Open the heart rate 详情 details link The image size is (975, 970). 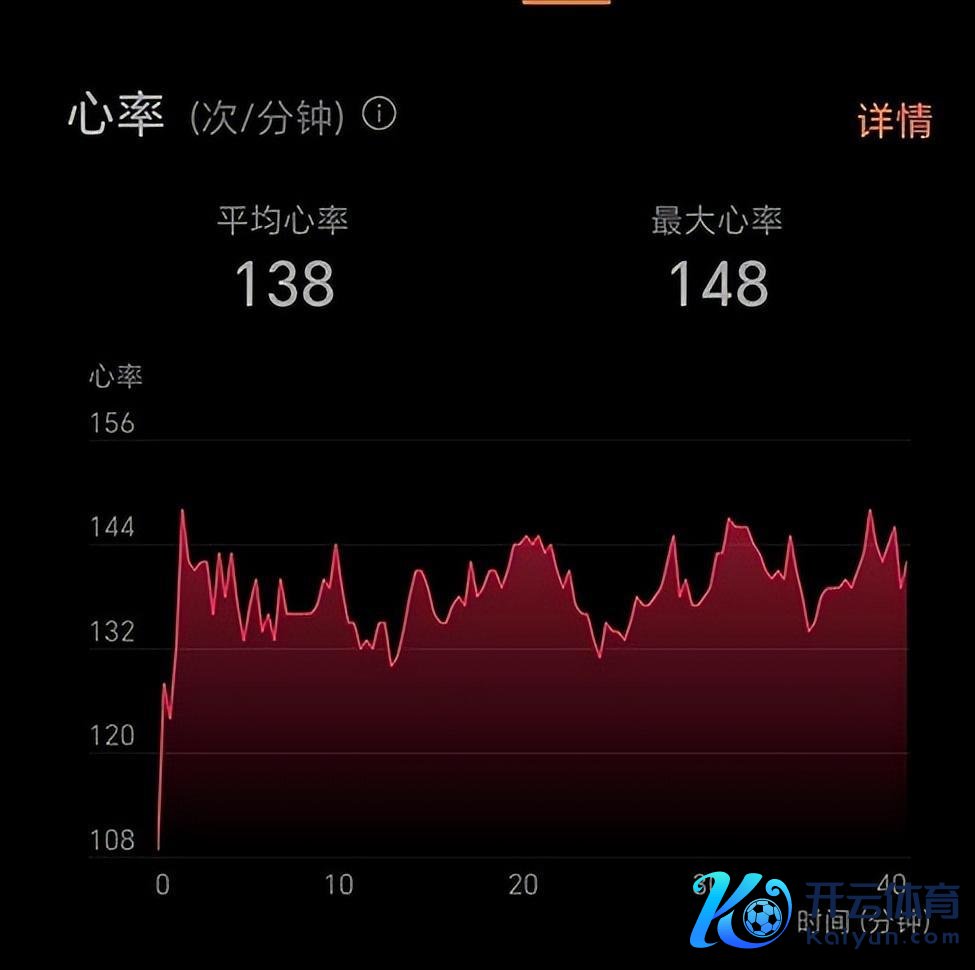pos(894,121)
